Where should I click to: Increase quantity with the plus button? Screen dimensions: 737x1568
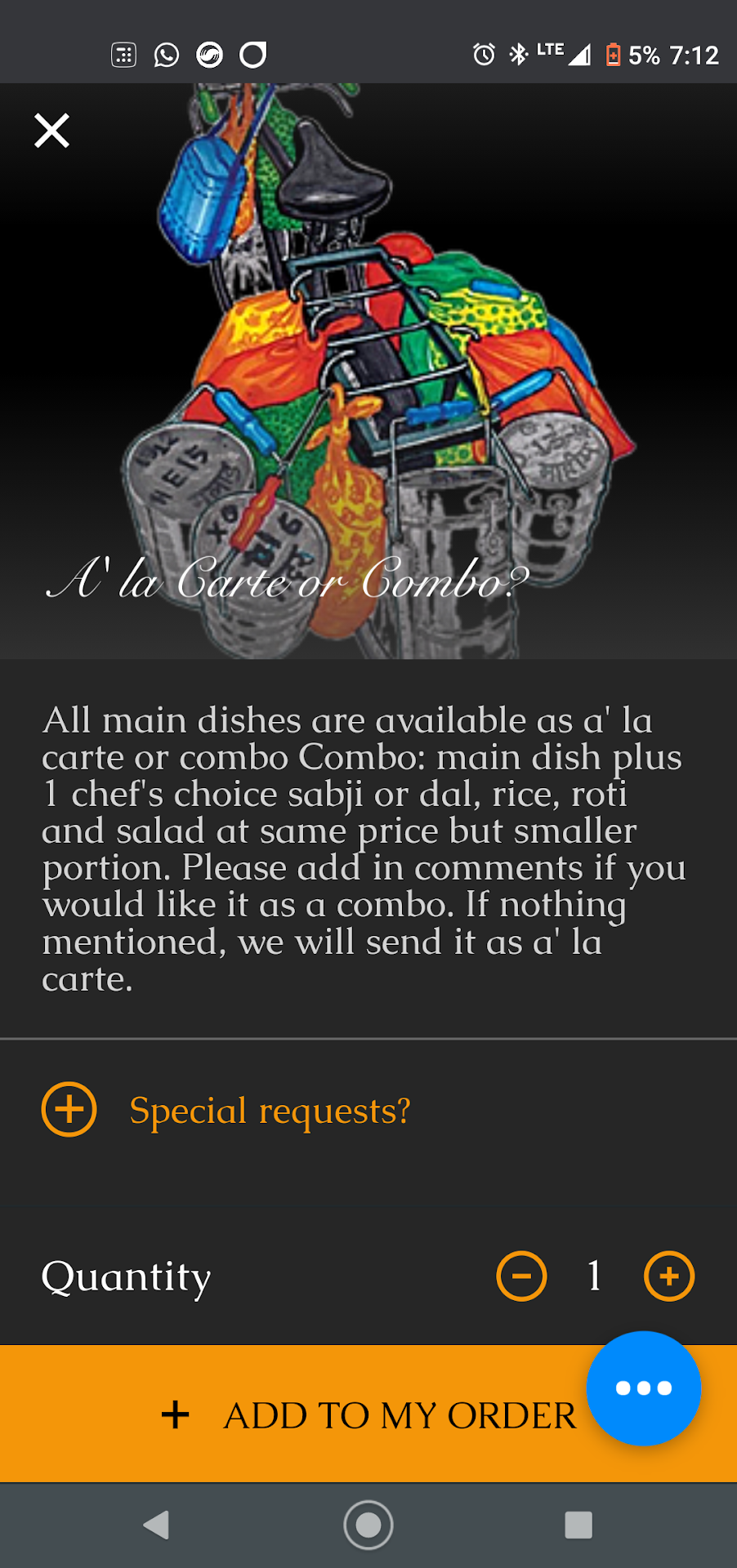click(x=668, y=1276)
